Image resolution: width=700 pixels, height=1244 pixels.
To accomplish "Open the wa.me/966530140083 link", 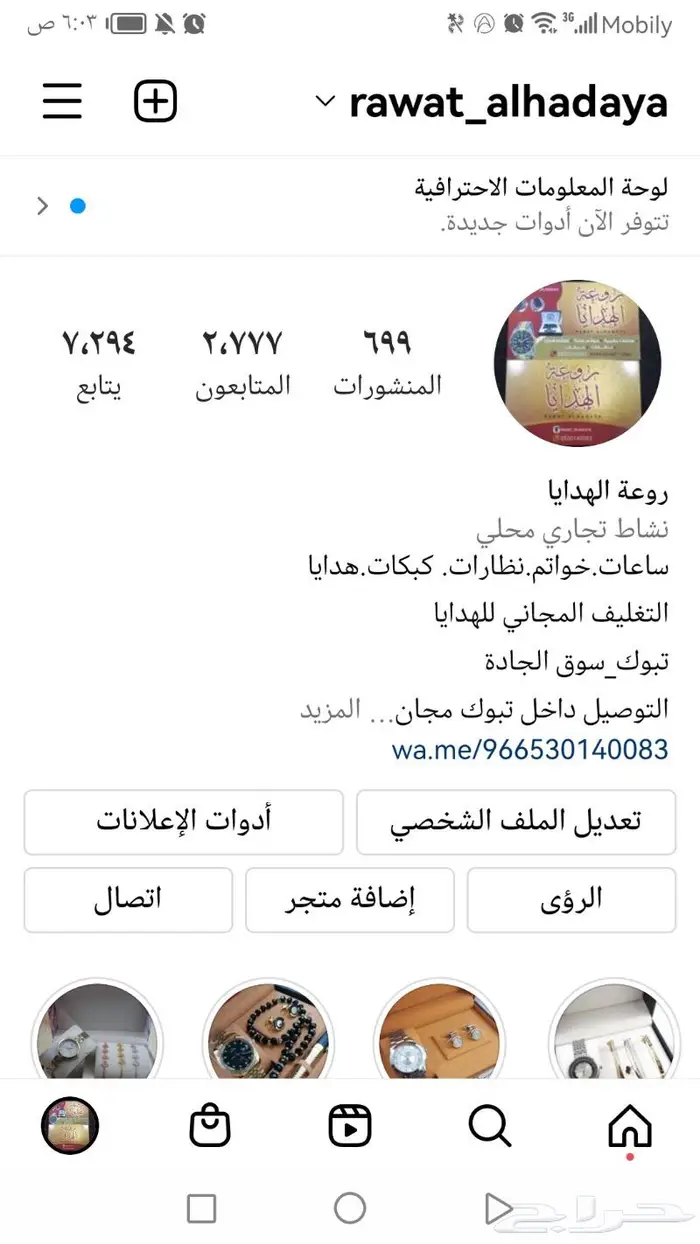I will click(x=529, y=748).
